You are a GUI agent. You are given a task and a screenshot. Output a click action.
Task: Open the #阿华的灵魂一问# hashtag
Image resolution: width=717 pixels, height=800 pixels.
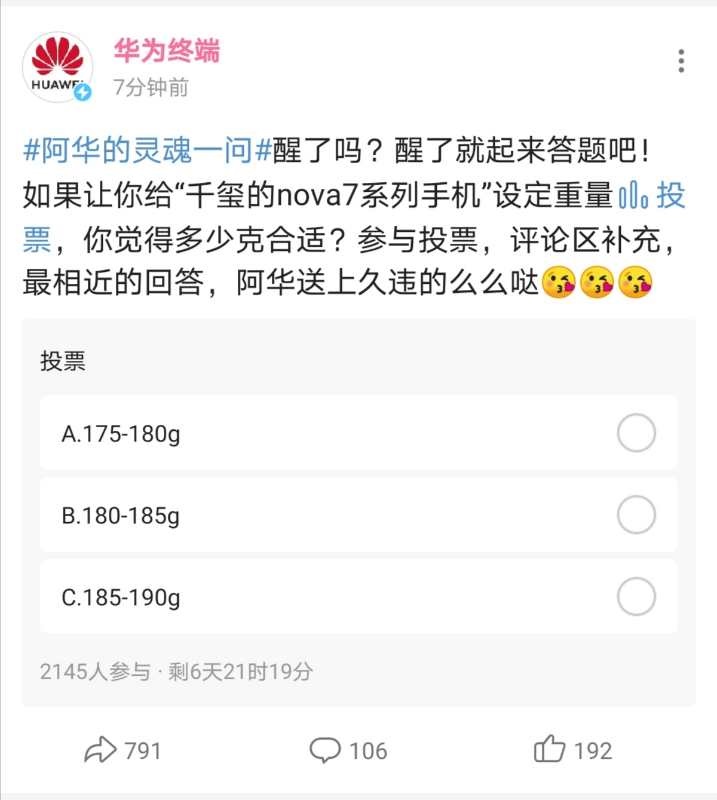click(x=147, y=153)
